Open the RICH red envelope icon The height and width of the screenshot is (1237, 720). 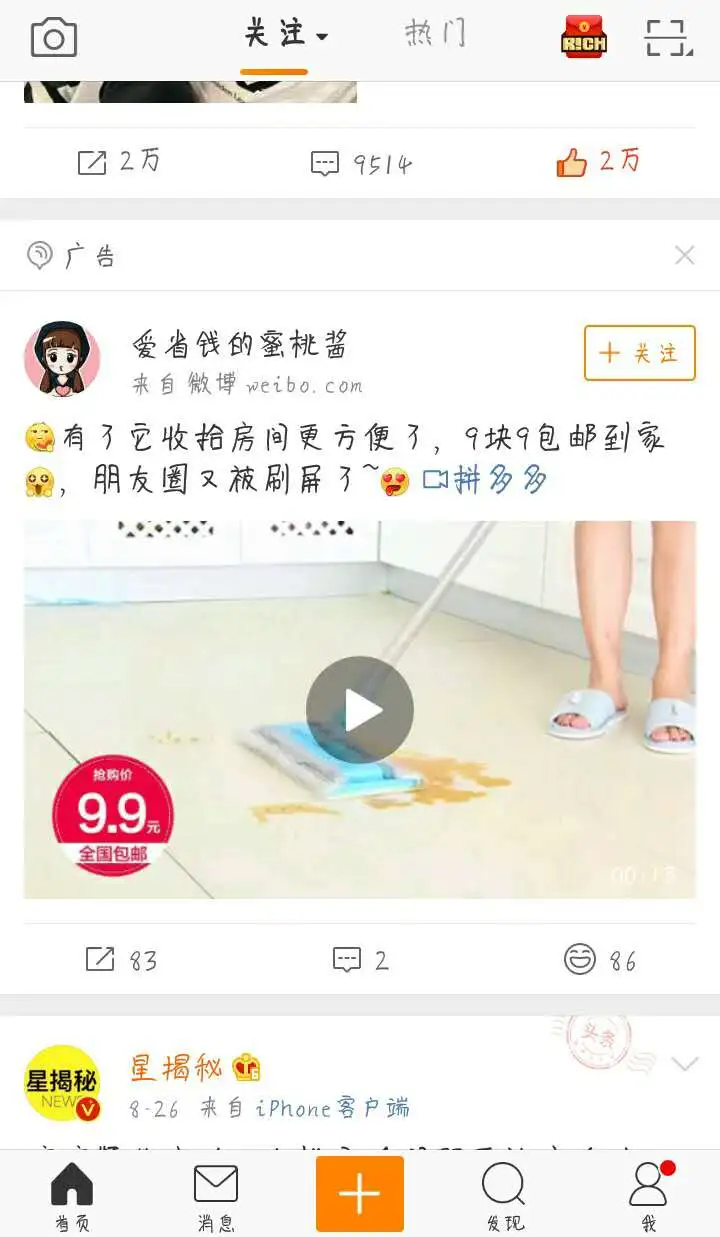584,38
